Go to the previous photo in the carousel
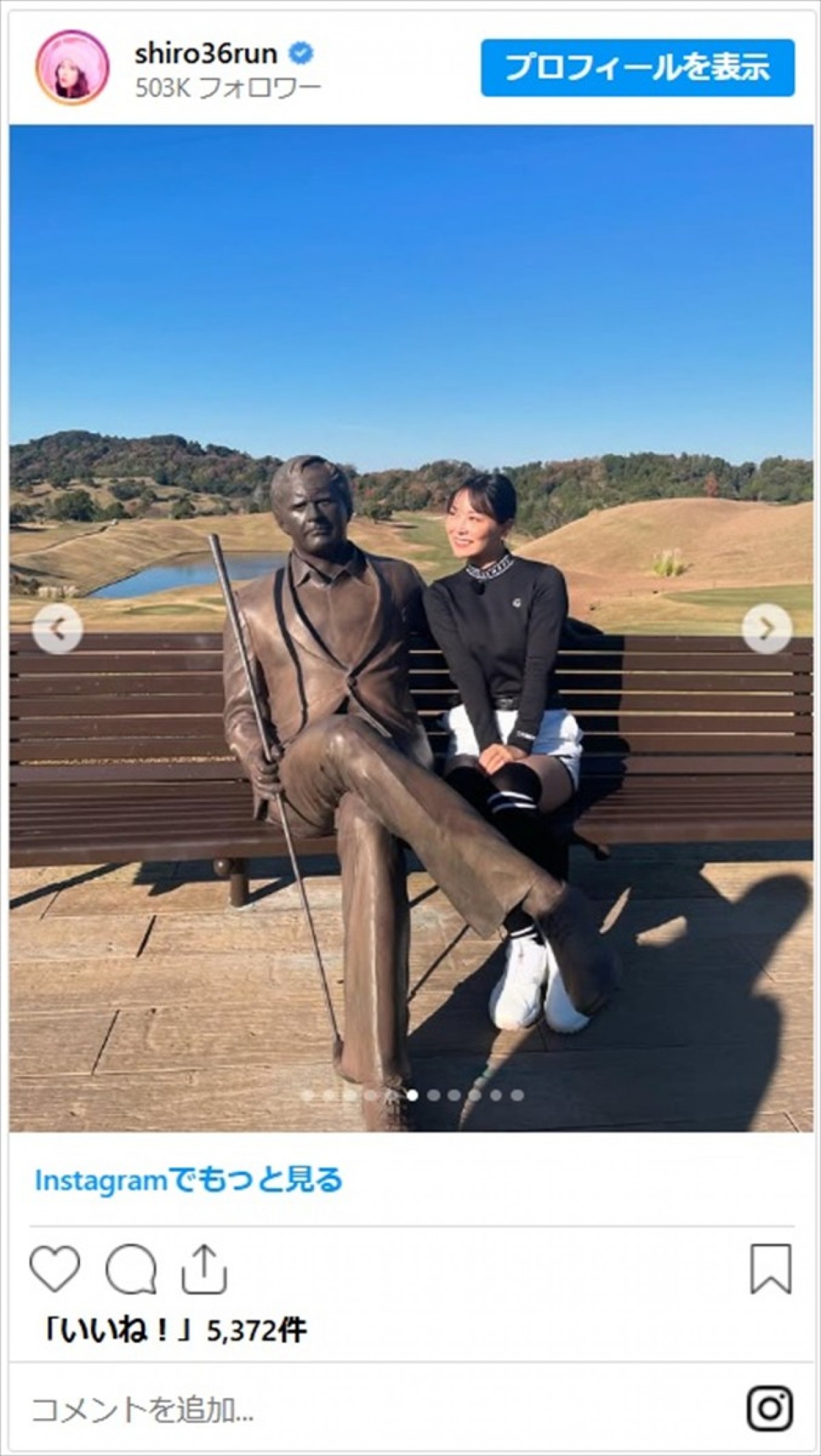Viewport: 821px width, 1456px height. [x=57, y=627]
